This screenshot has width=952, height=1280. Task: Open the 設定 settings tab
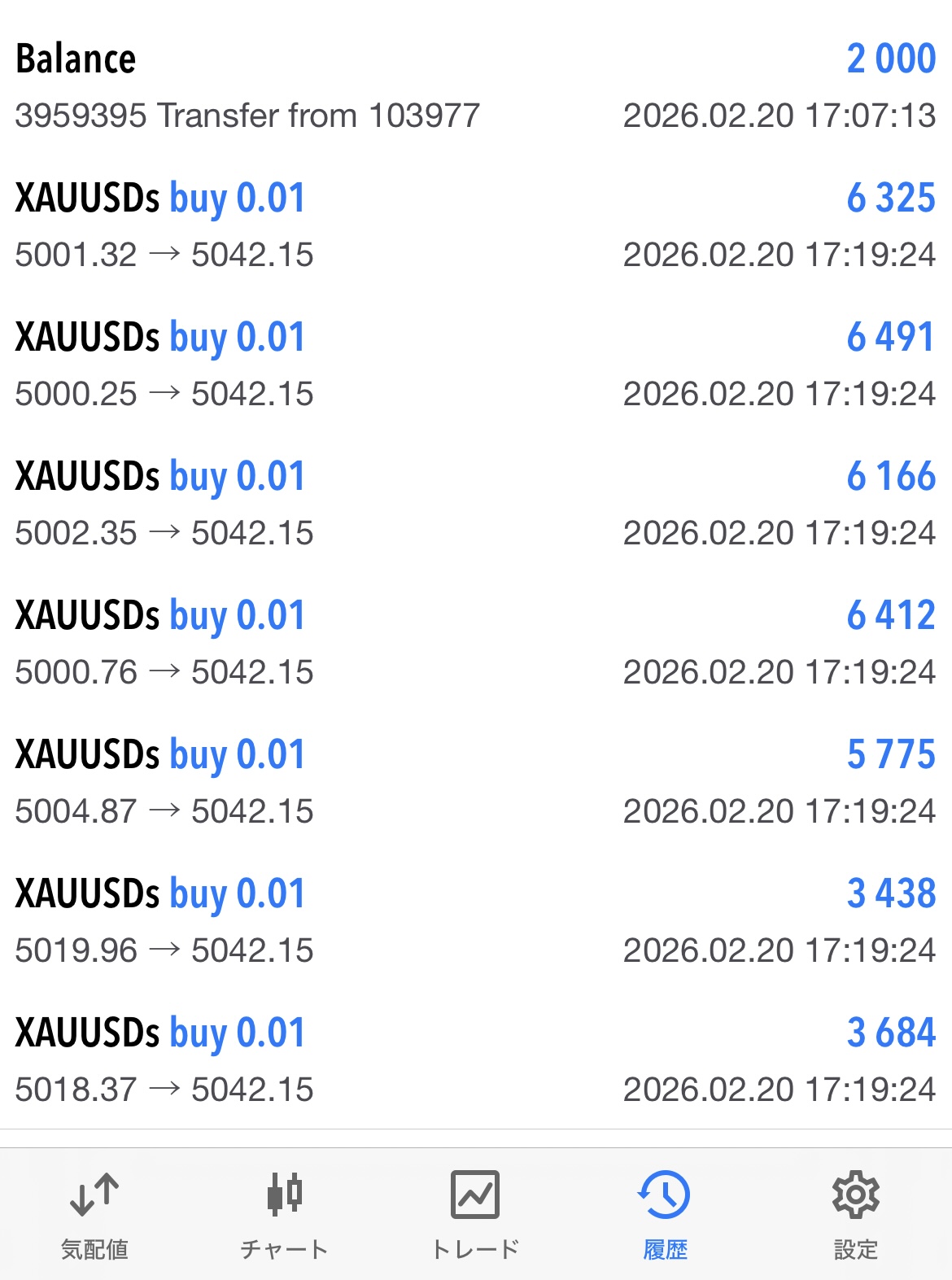tap(855, 1214)
